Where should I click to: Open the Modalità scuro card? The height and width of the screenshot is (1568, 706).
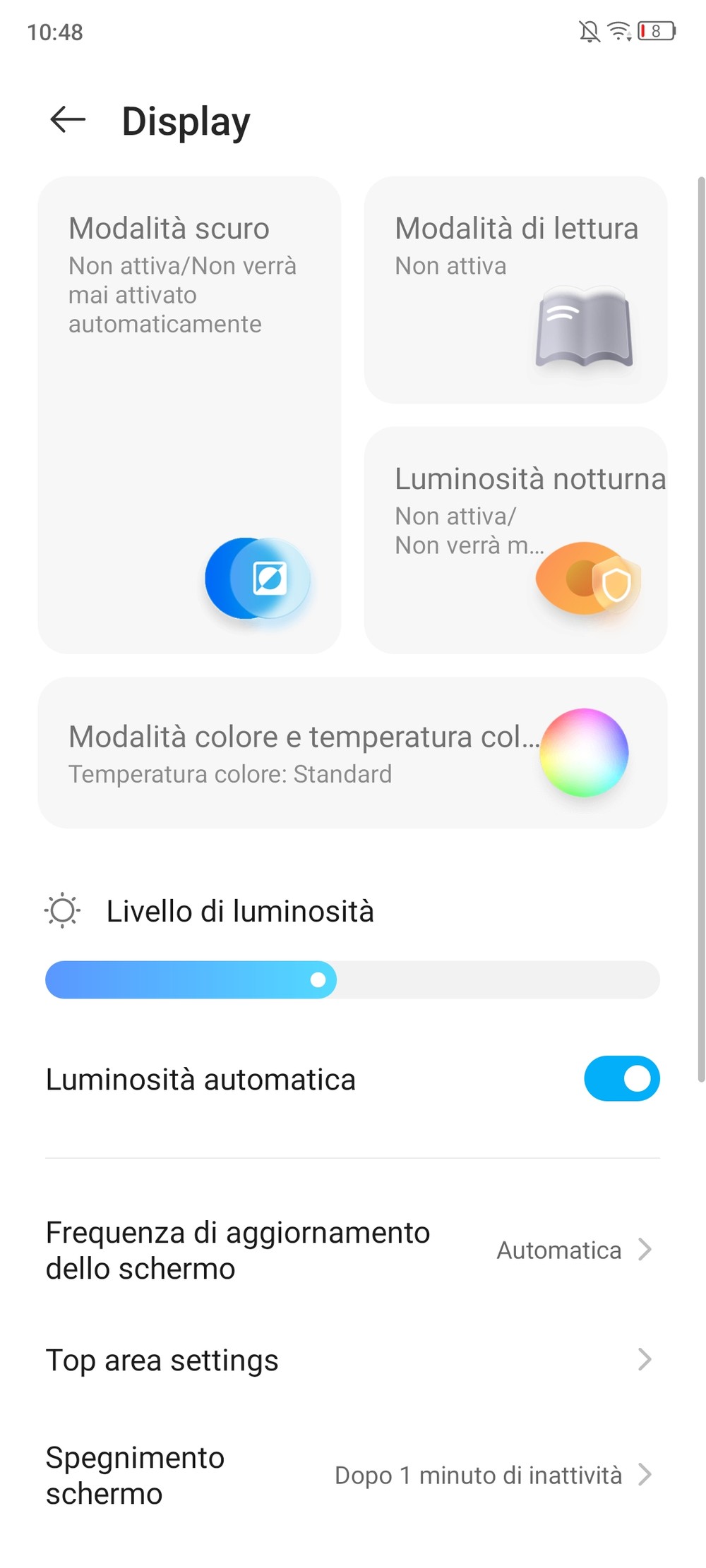[x=189, y=415]
